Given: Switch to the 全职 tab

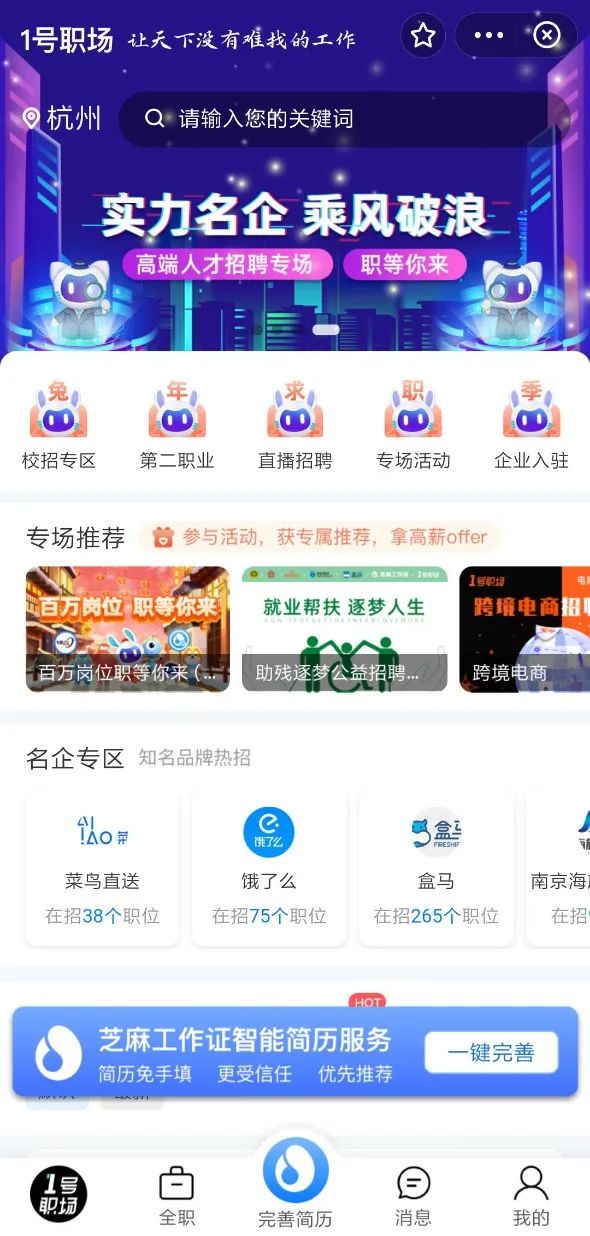Looking at the screenshot, I should [177, 1195].
